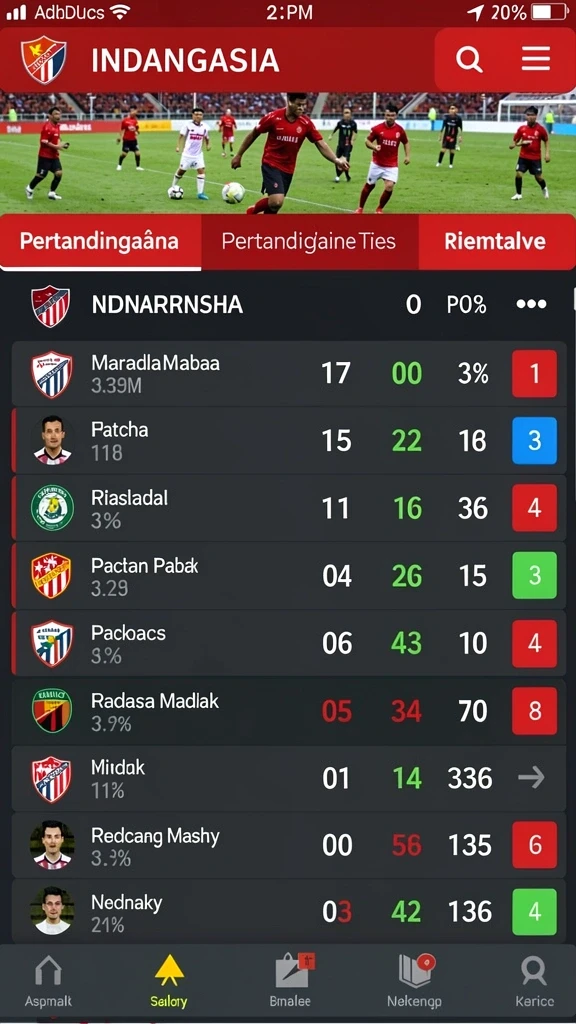The width and height of the screenshot is (576, 1024).
Task: Open the Maradla Mabaa row
Action: coord(288,374)
